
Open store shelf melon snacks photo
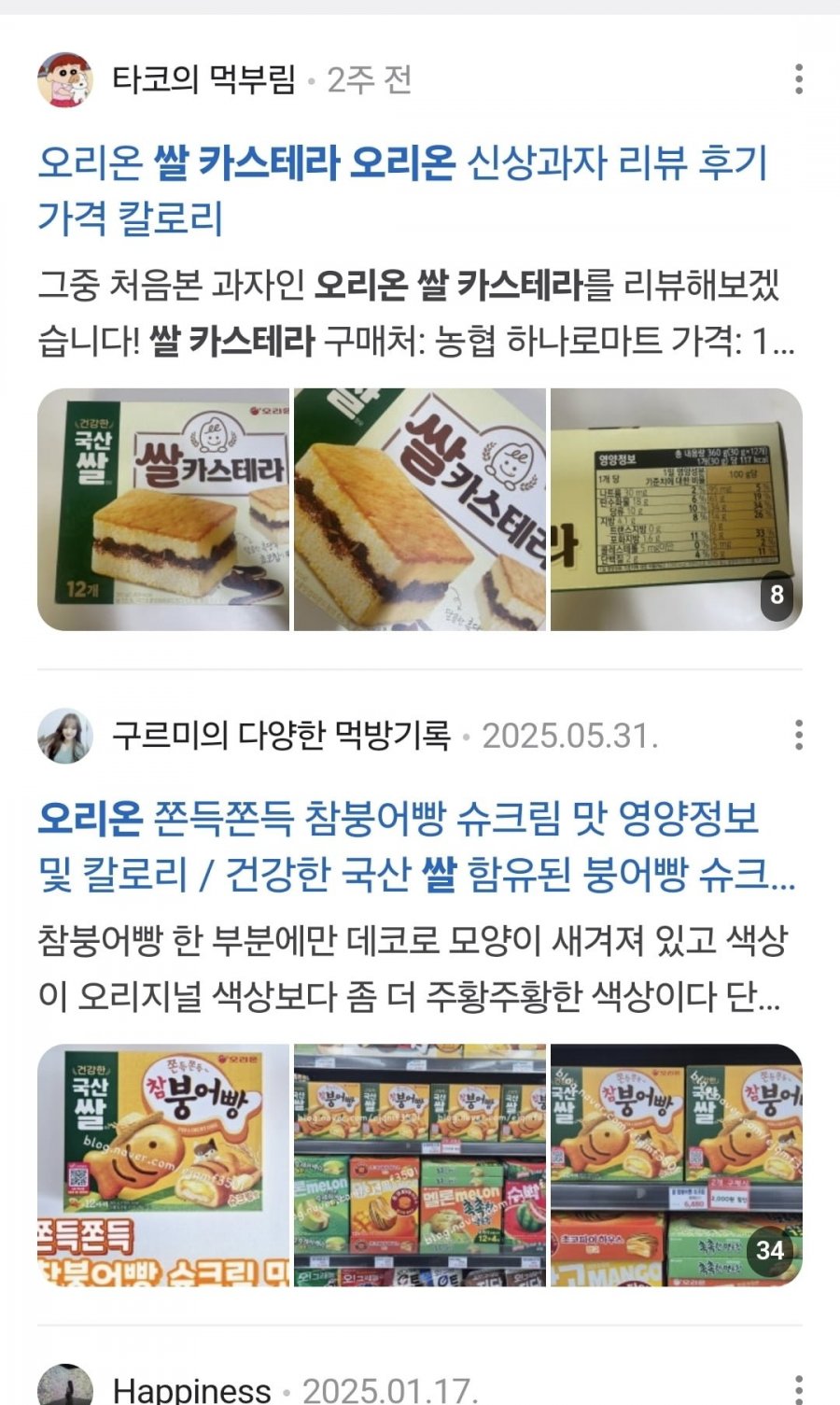point(420,1165)
